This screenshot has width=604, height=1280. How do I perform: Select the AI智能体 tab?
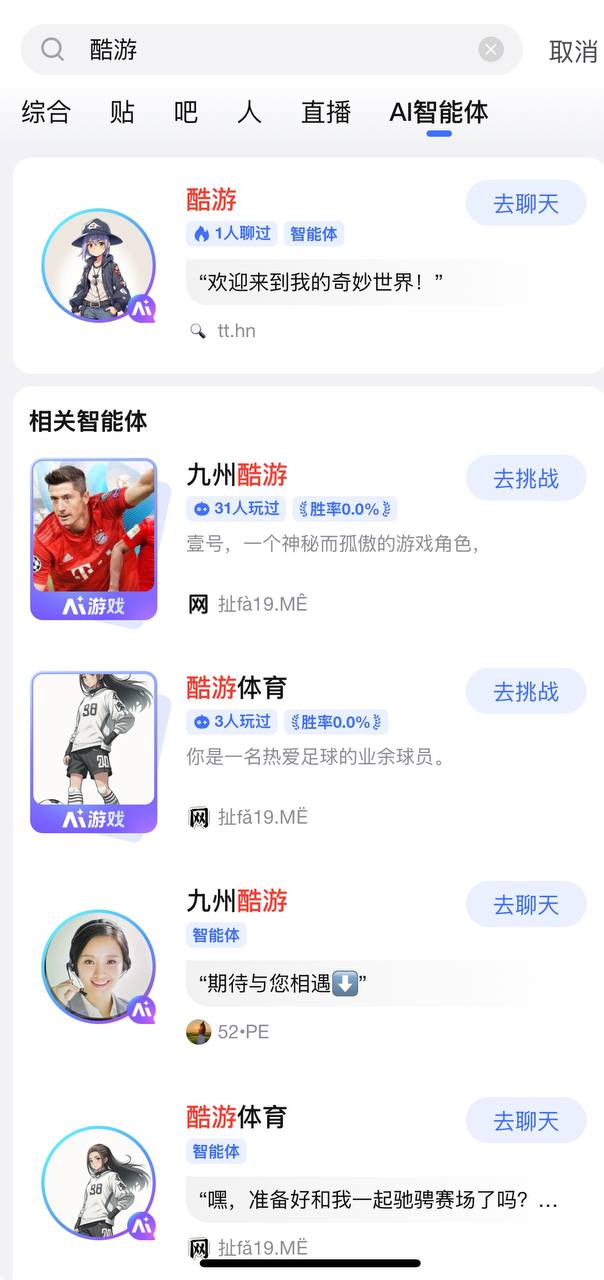click(x=438, y=112)
